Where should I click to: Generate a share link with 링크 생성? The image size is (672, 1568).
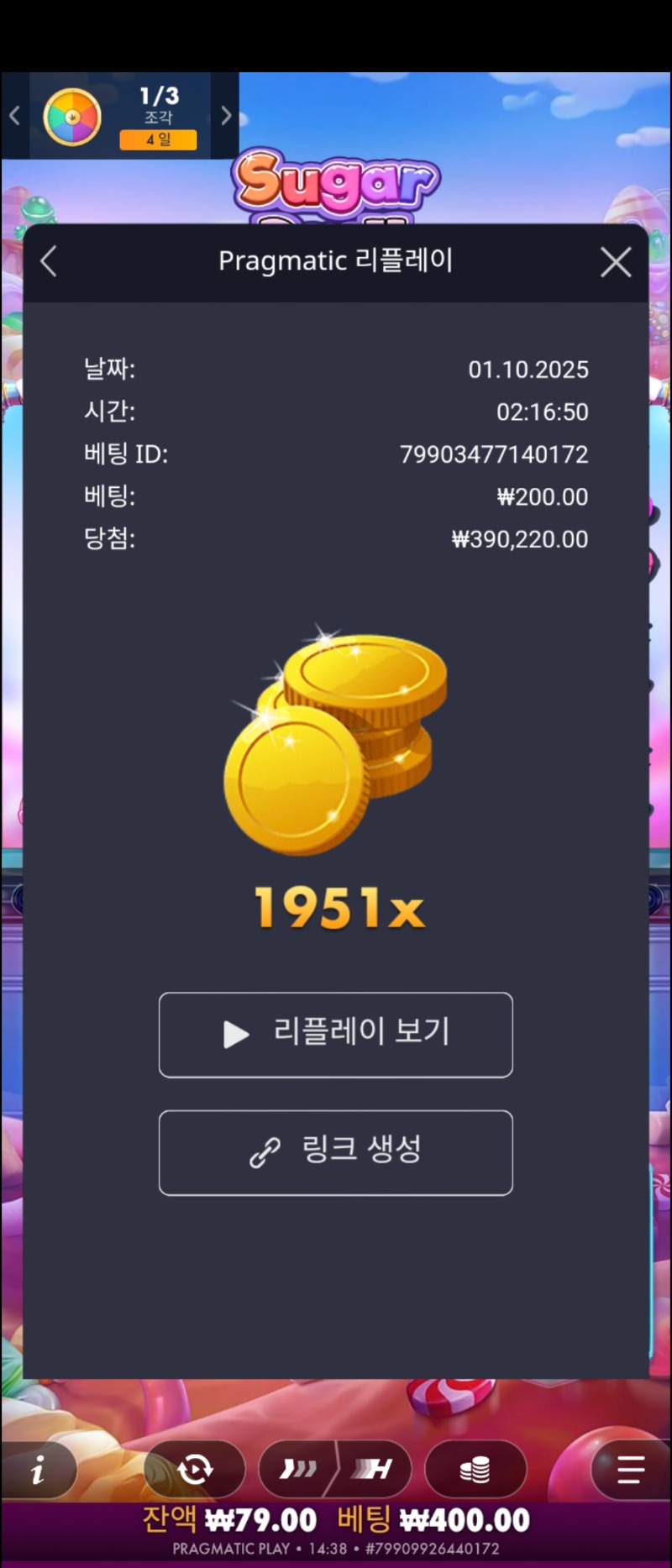coord(336,1151)
